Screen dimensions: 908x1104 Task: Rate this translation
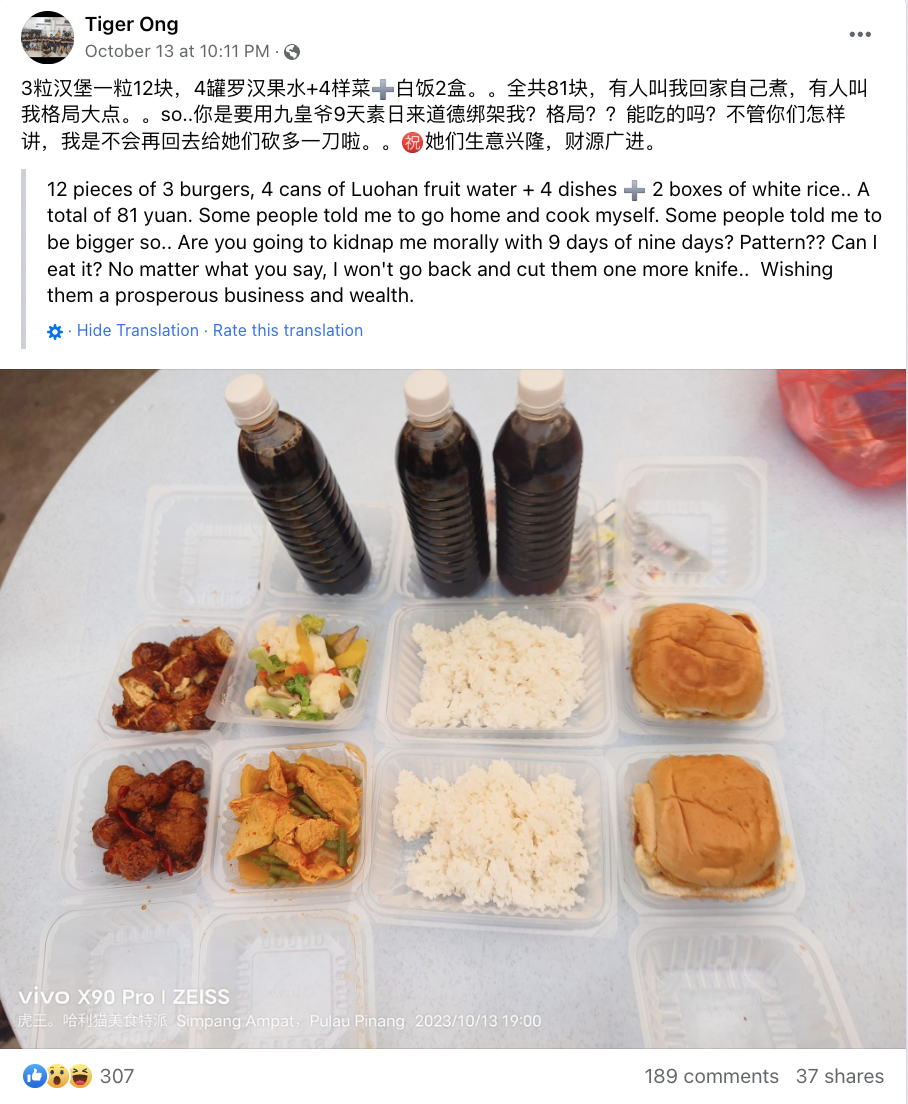point(288,330)
